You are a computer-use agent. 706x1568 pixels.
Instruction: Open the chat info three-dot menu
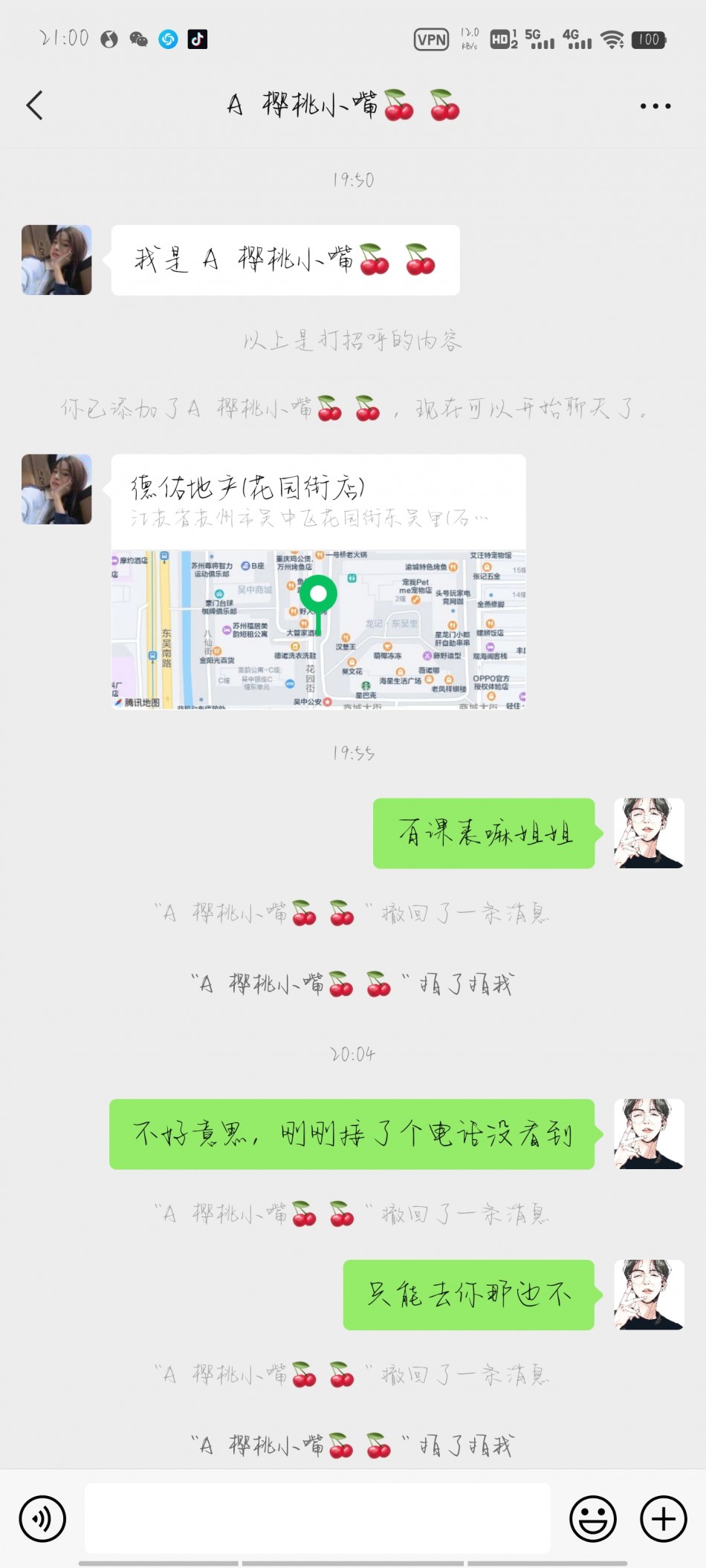[x=655, y=106]
